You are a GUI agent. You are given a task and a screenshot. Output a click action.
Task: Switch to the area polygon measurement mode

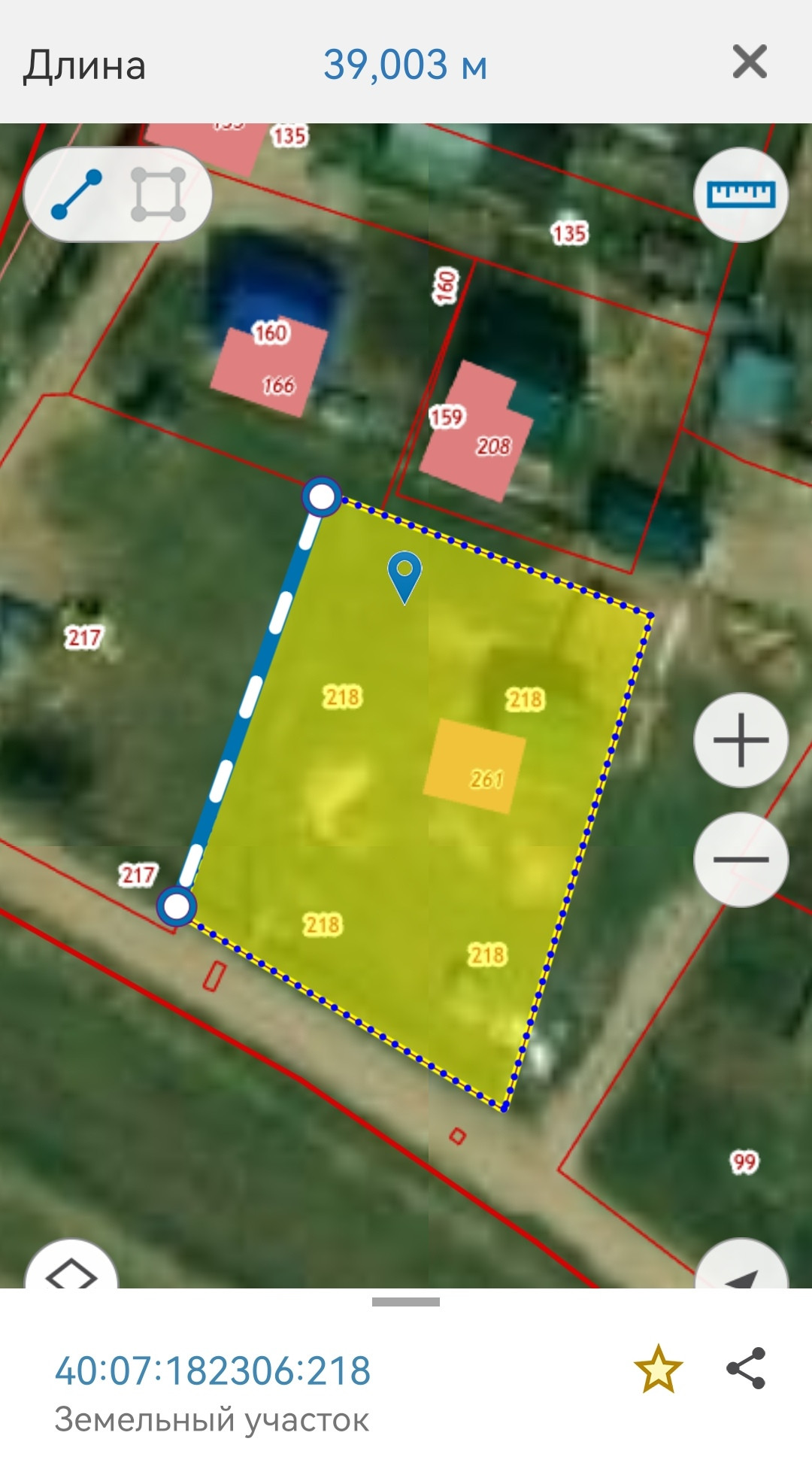158,195
